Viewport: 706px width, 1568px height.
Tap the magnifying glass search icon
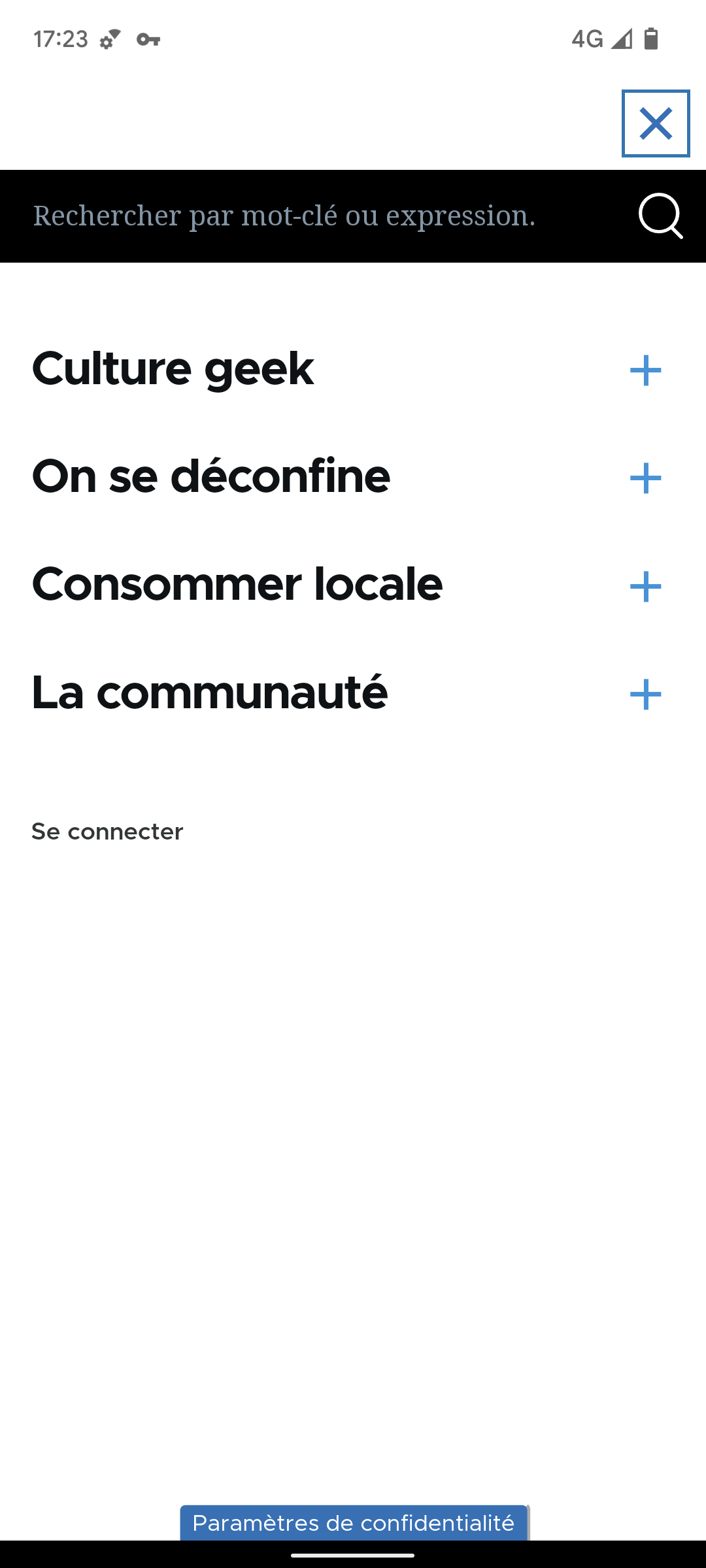click(x=660, y=216)
